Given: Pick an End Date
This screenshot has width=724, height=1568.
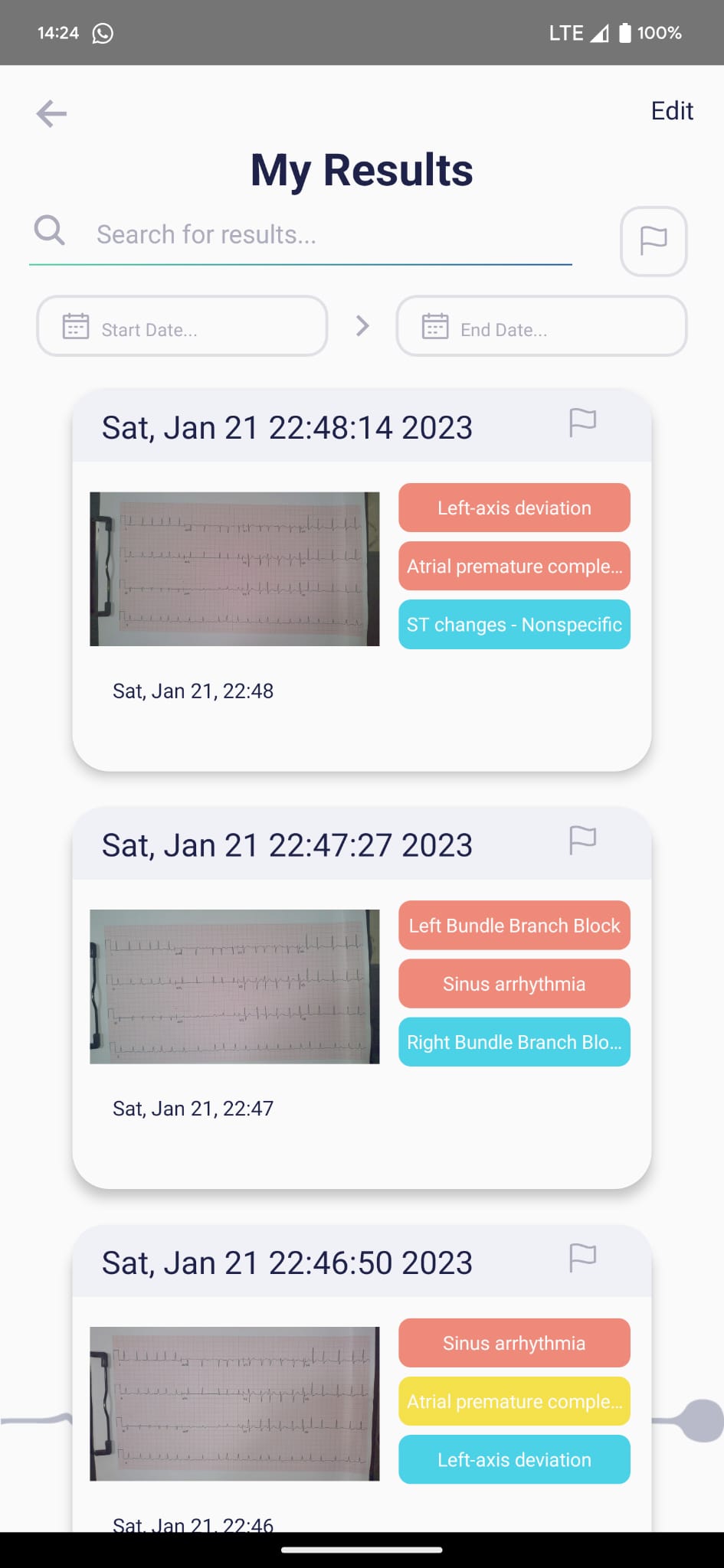Looking at the screenshot, I should coord(542,326).
